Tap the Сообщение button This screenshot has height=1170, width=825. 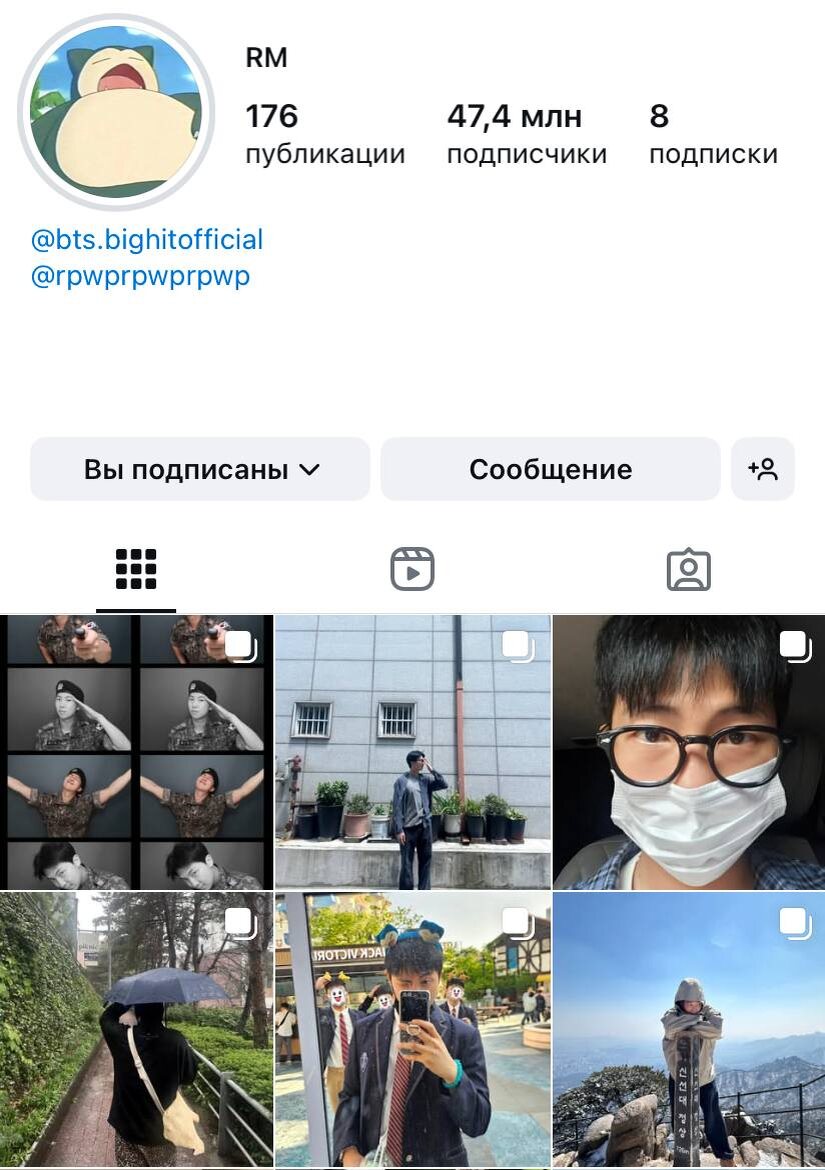550,469
